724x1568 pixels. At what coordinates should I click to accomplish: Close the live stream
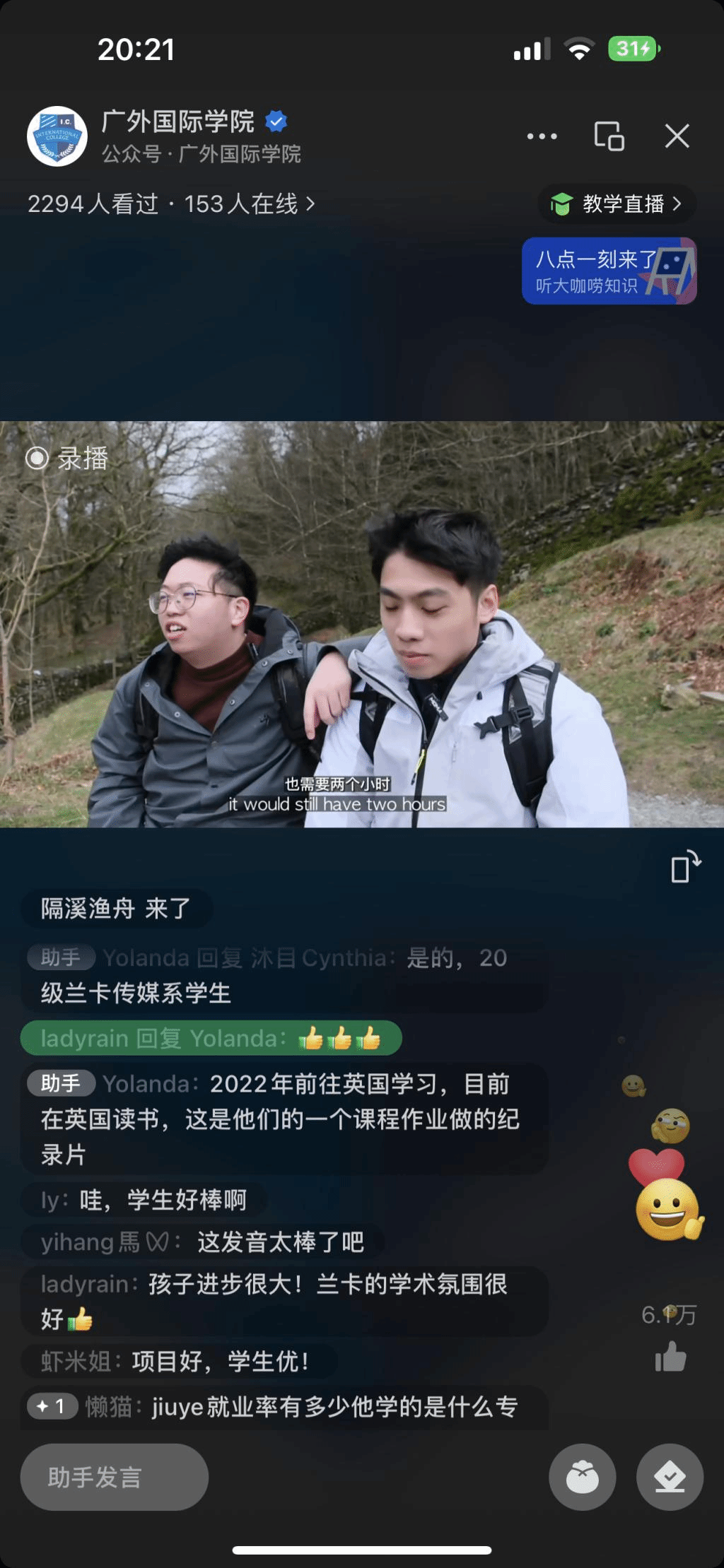(x=677, y=136)
